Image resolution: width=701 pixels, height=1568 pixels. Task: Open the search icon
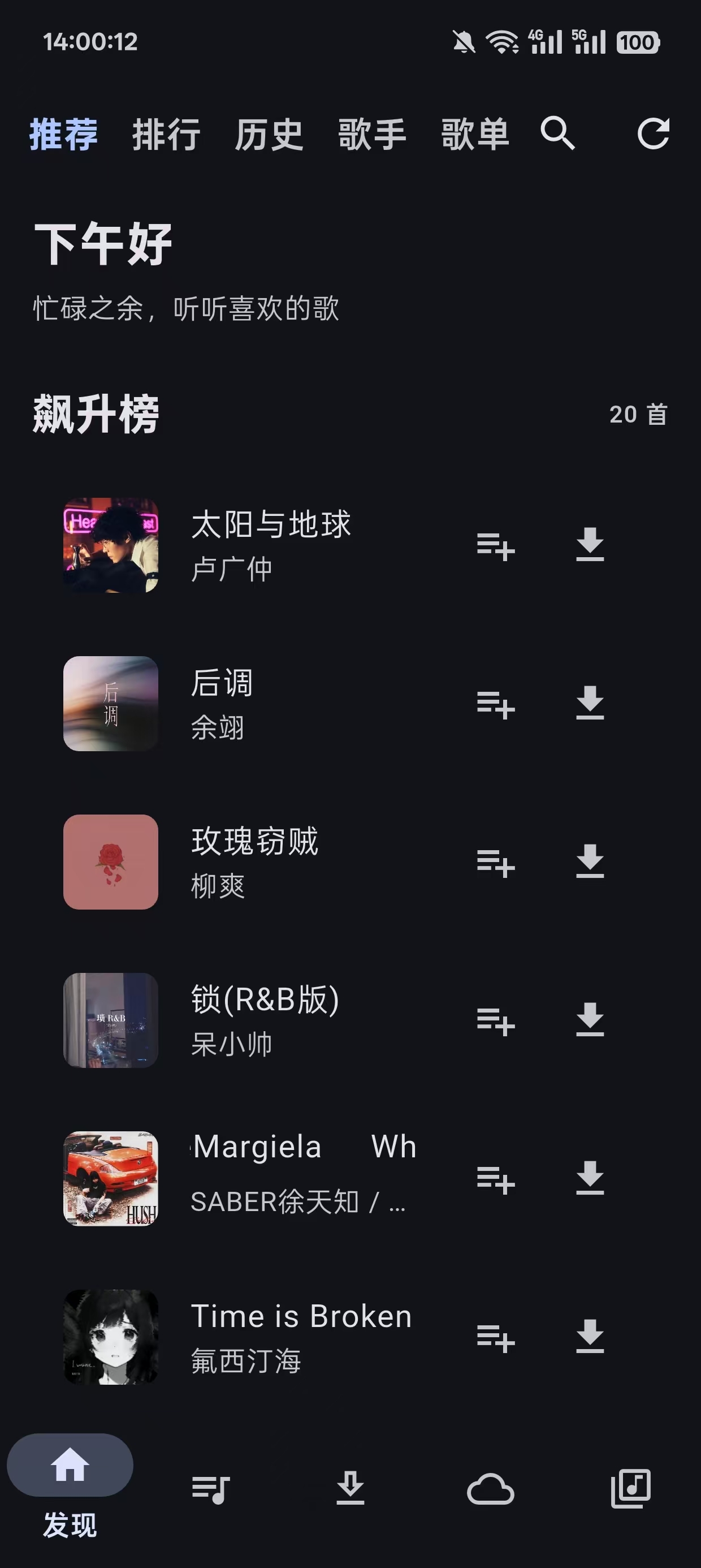pos(557,135)
